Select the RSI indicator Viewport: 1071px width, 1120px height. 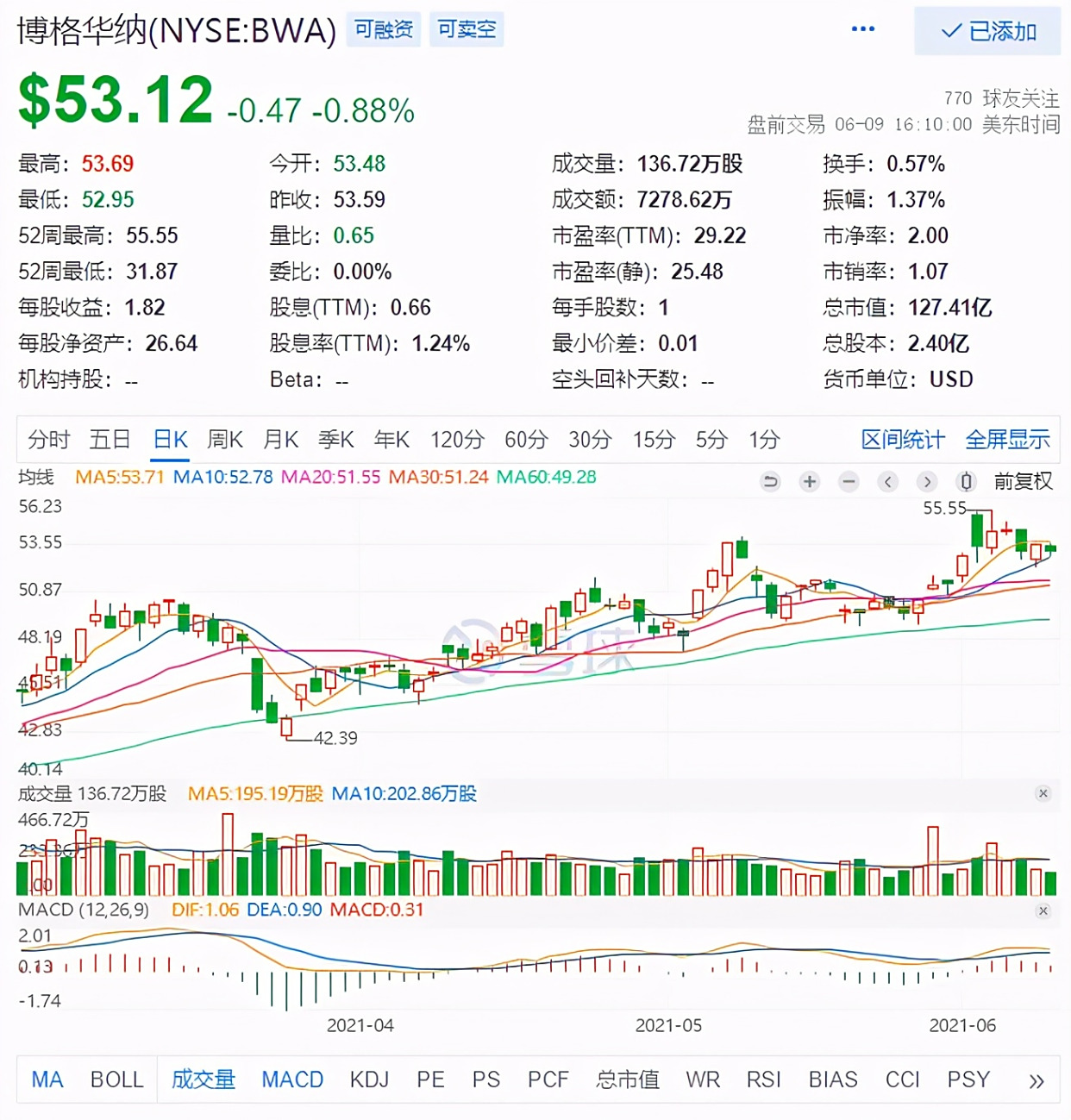(763, 1079)
